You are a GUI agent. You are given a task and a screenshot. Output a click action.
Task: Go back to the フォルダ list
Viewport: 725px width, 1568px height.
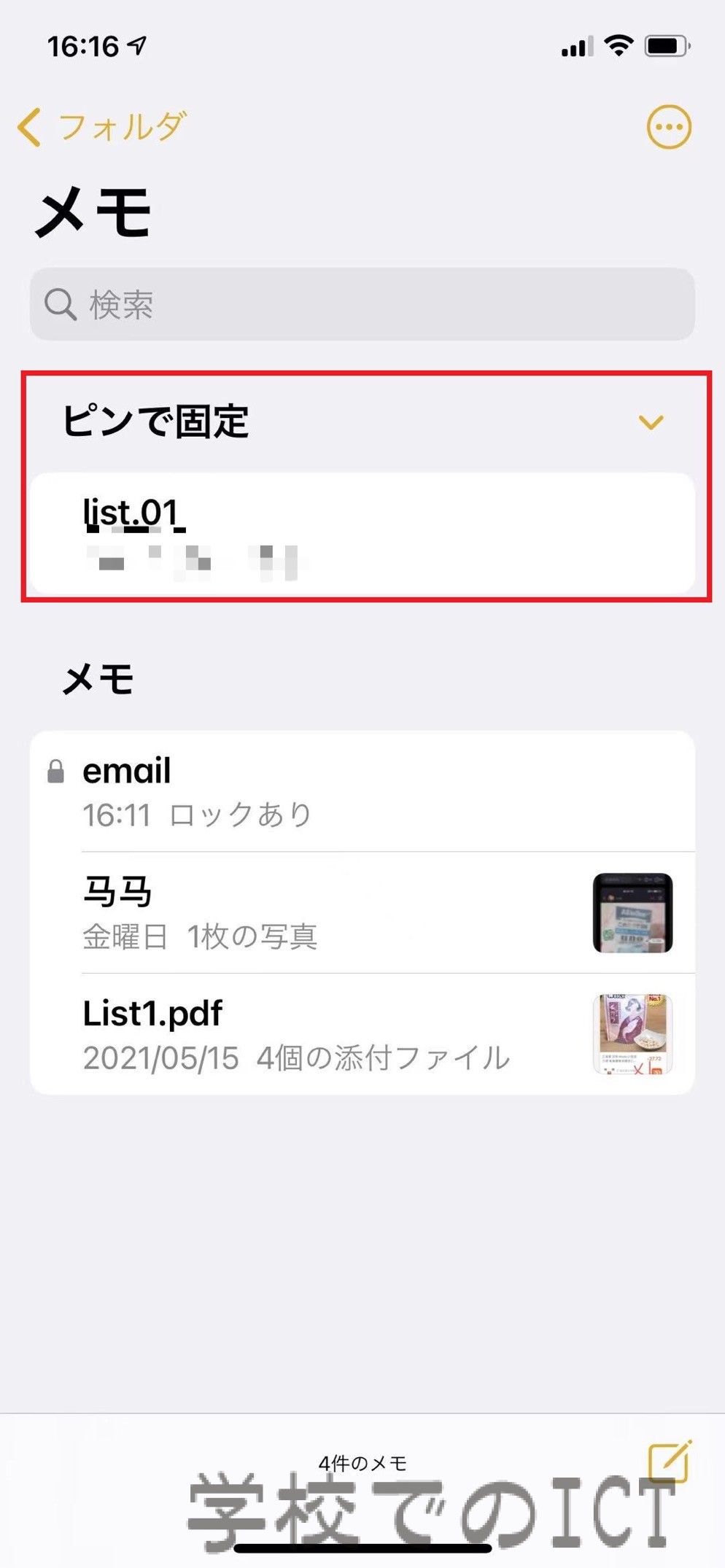pos(102,128)
